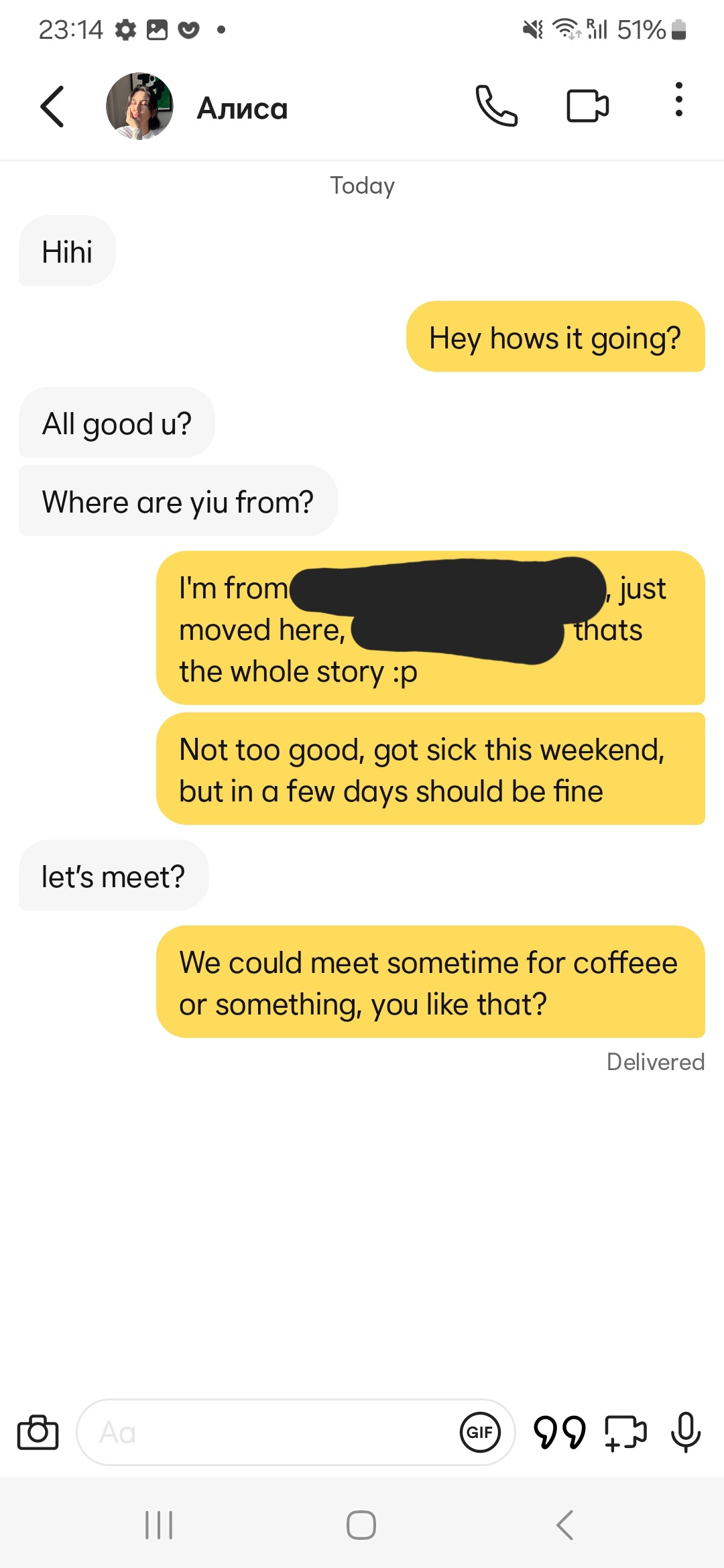Screen dimensions: 724x1568
Task: Open the quote-mark question prompts icon
Action: (559, 1432)
